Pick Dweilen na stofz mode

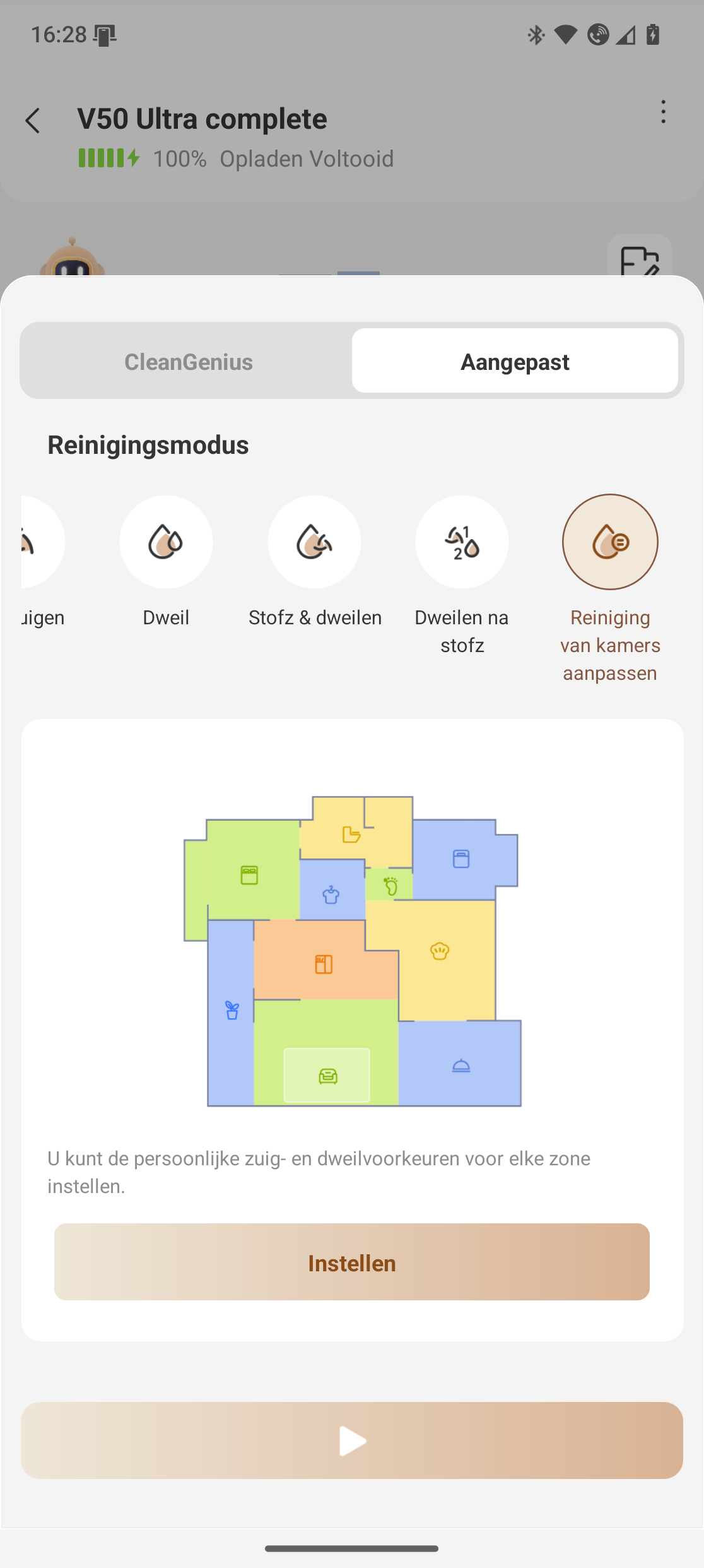coord(462,542)
